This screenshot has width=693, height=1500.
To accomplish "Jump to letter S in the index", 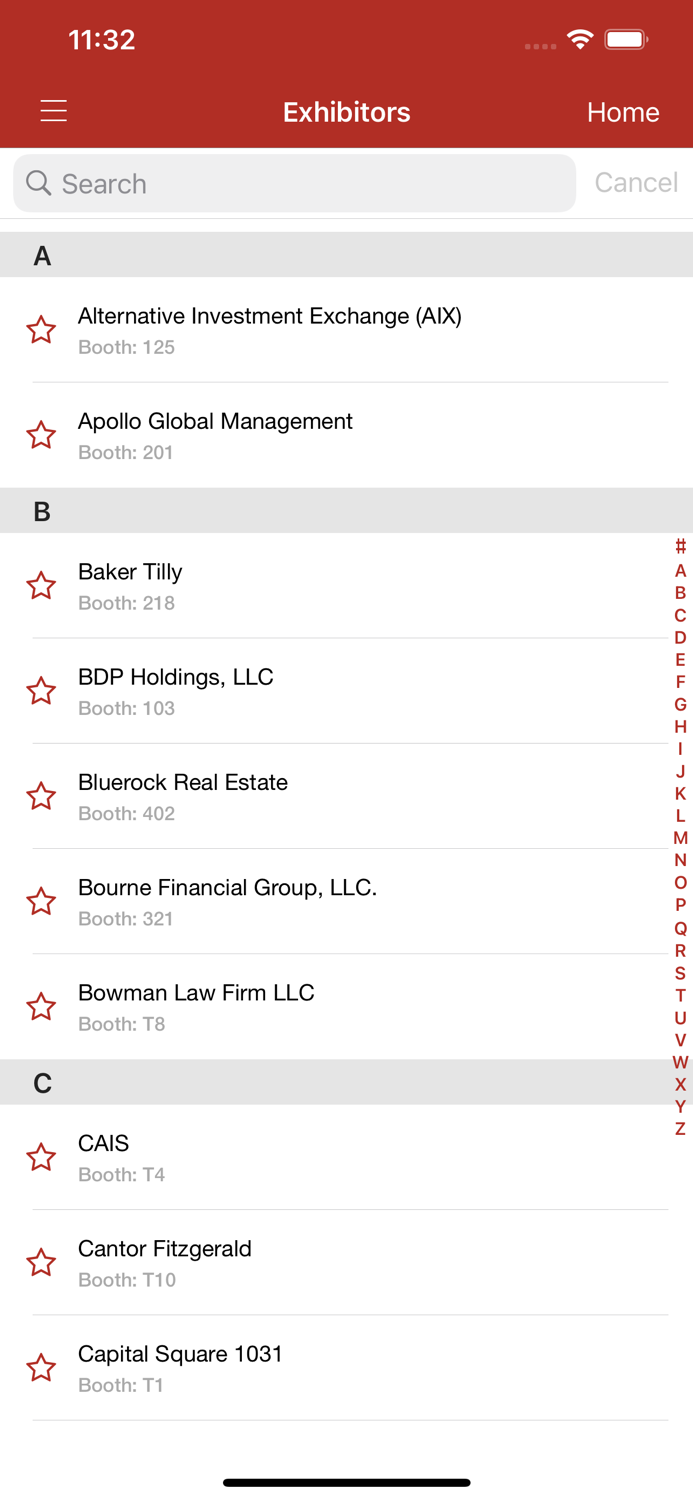I will click(x=680, y=973).
